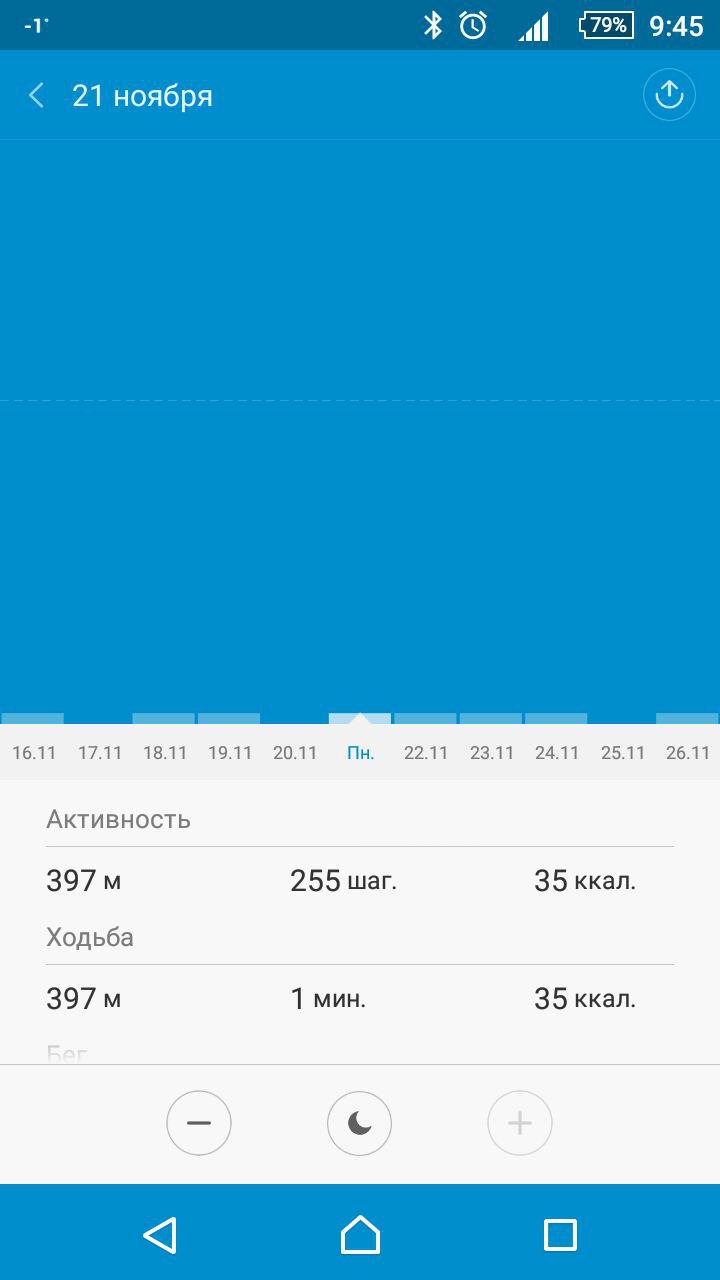
Task: Go to the Android home screen
Action: click(360, 1235)
